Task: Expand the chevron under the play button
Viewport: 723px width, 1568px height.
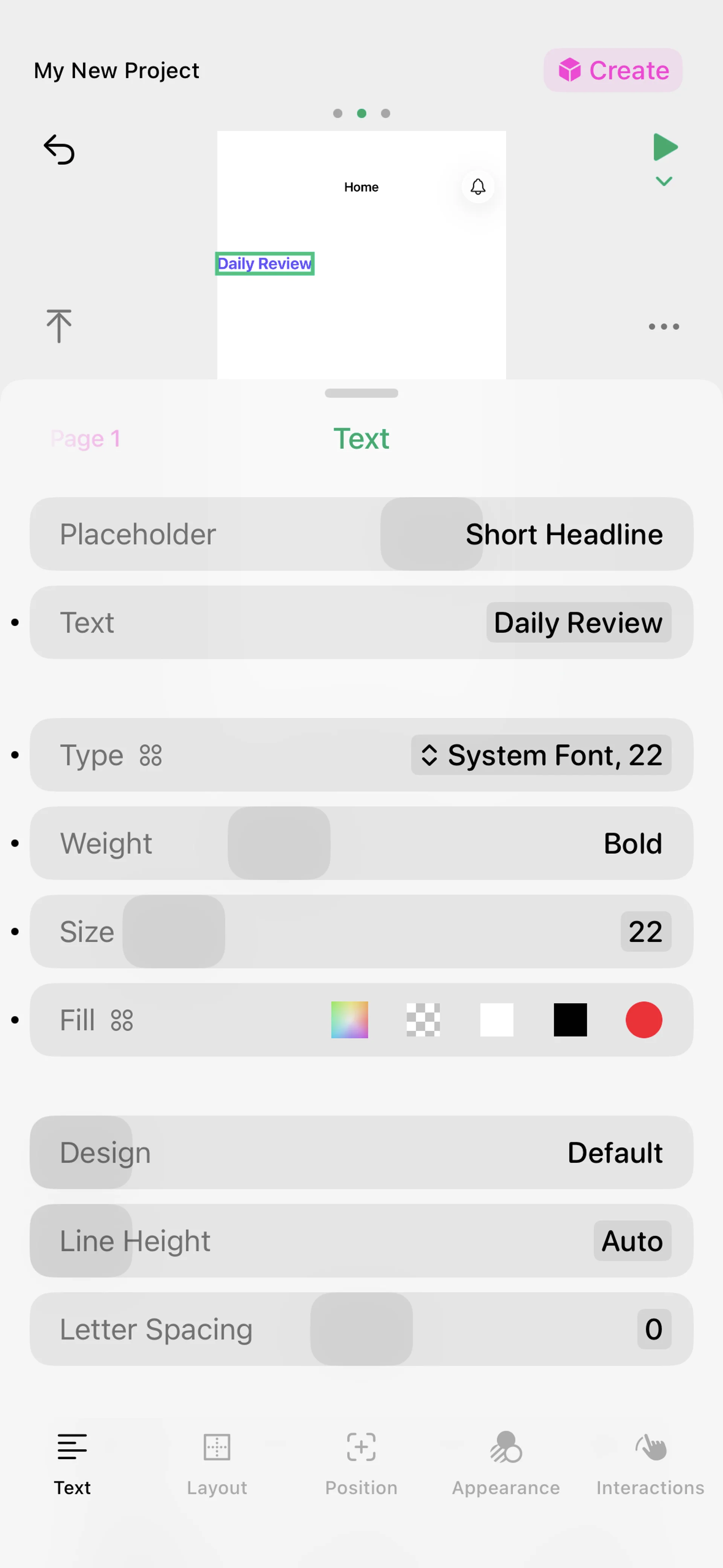Action: tap(664, 181)
